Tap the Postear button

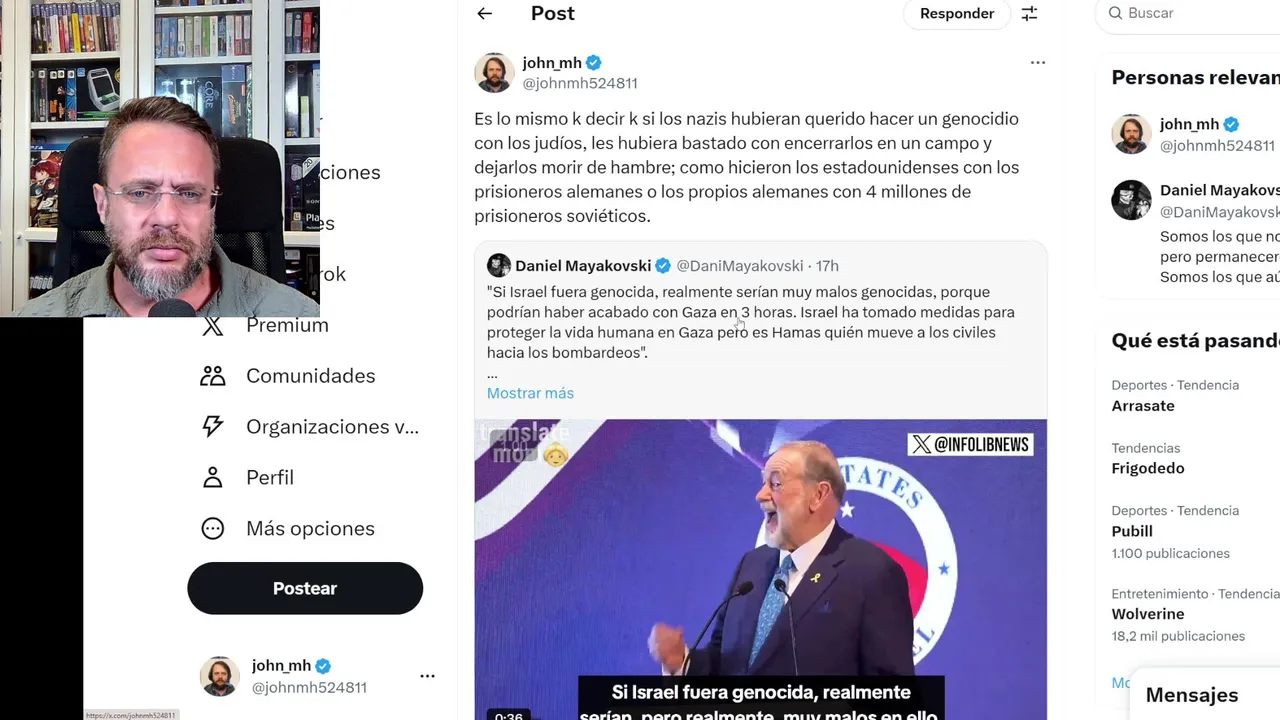pyautogui.click(x=305, y=588)
